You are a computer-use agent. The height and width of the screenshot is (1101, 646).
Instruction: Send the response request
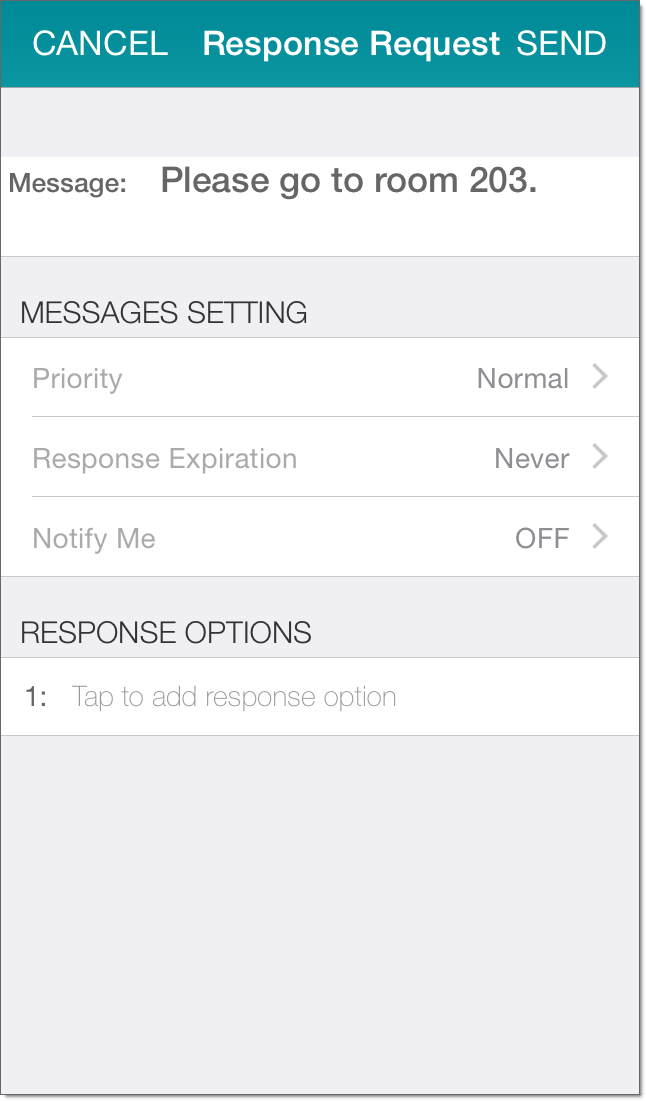561,44
